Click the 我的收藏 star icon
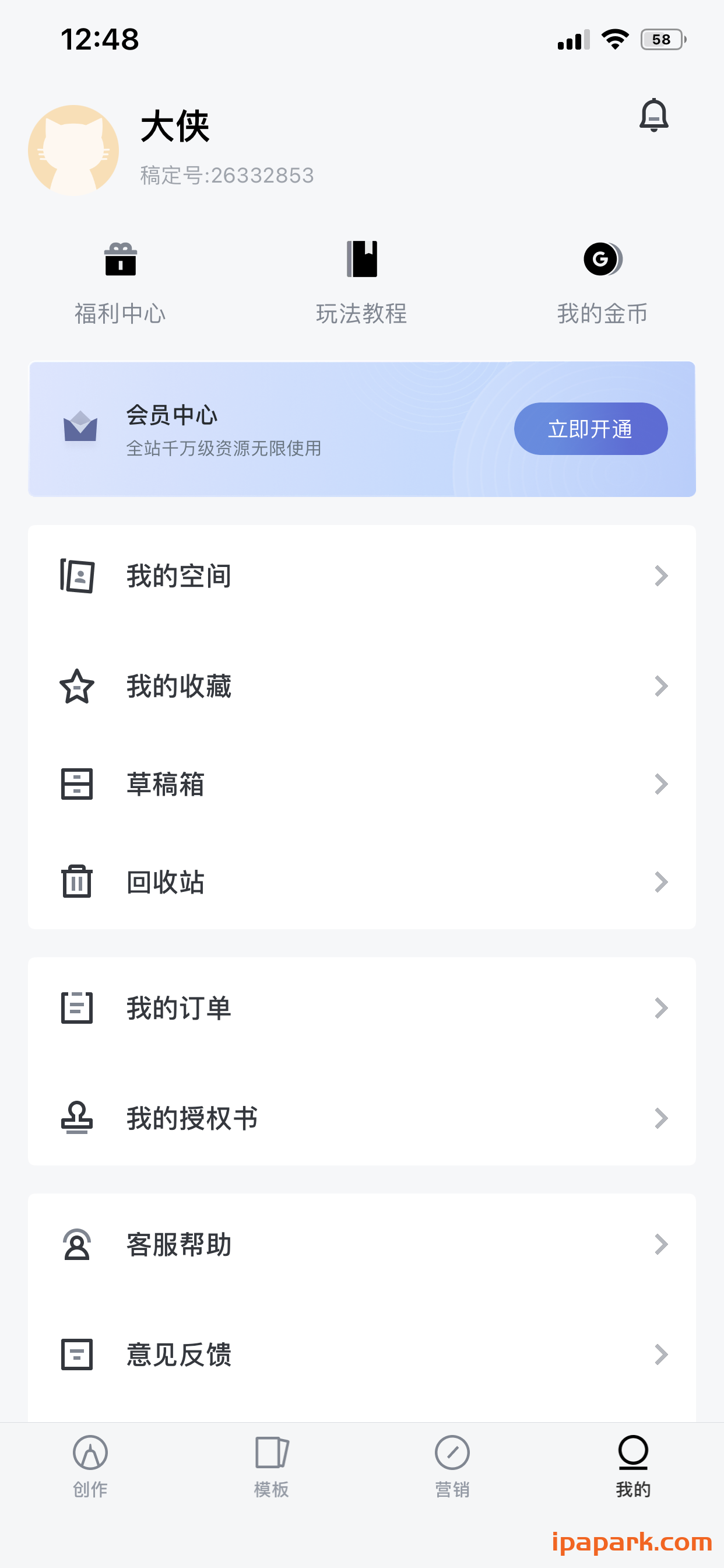The height and width of the screenshot is (1568, 724). click(77, 686)
